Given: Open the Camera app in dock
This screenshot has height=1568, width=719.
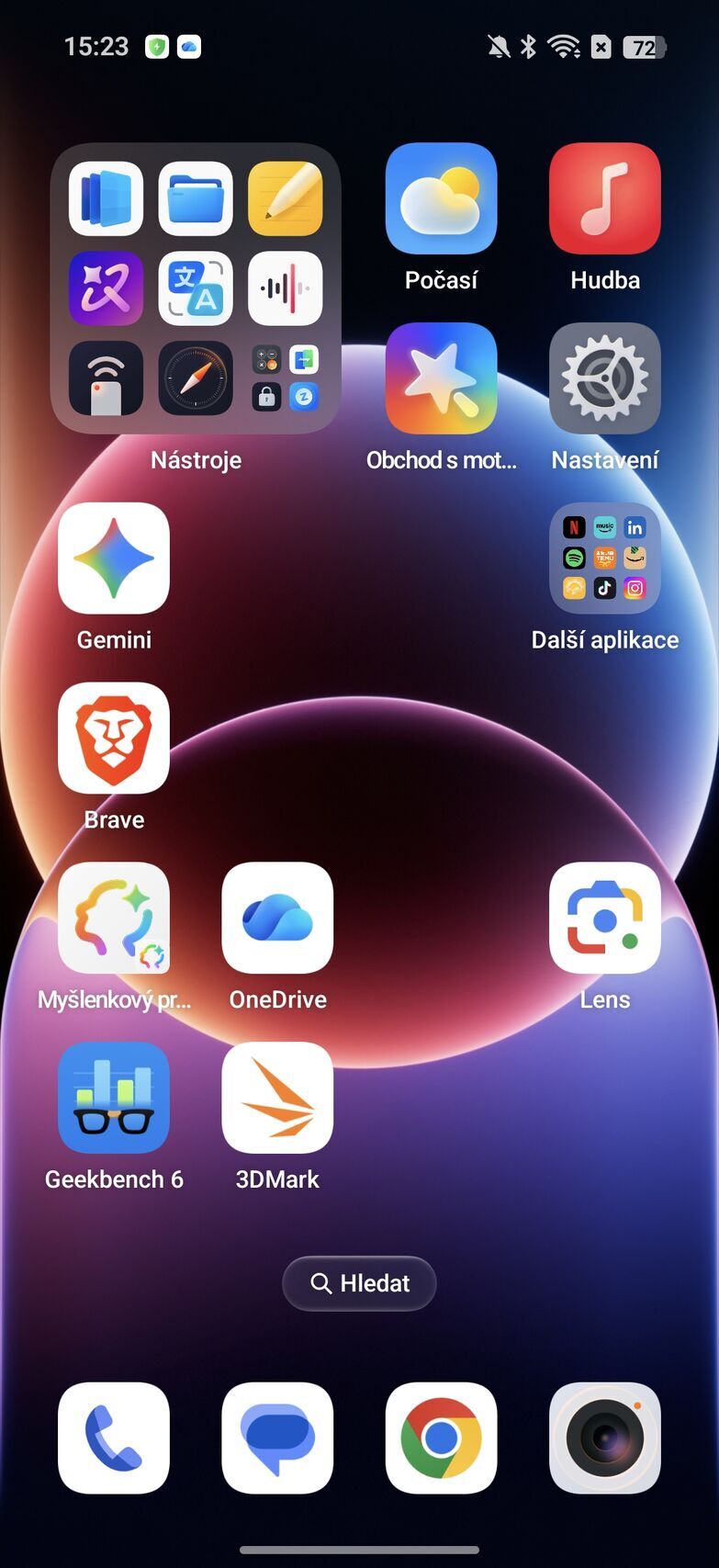Looking at the screenshot, I should pos(604,1438).
